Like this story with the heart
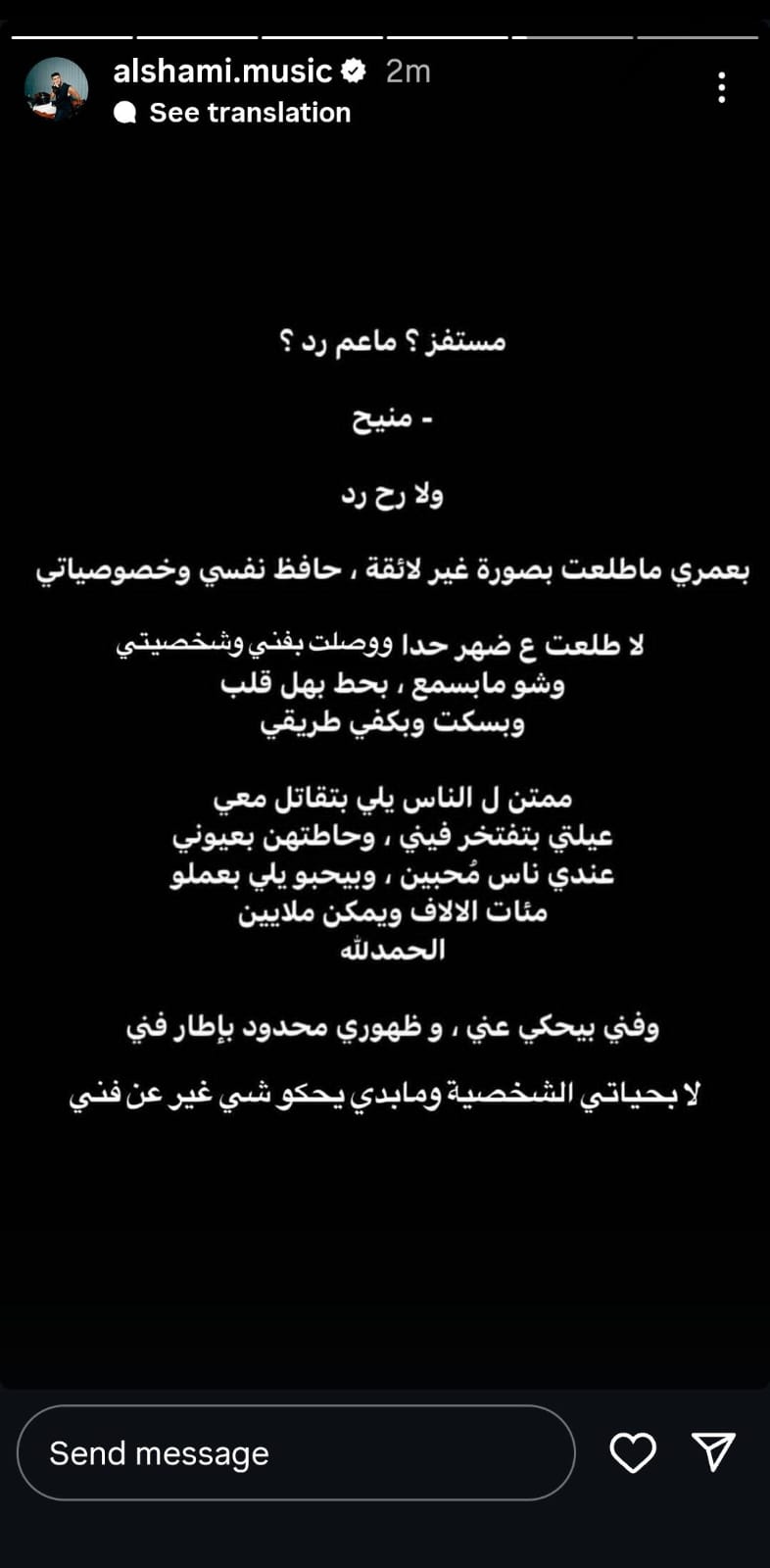 click(633, 1452)
